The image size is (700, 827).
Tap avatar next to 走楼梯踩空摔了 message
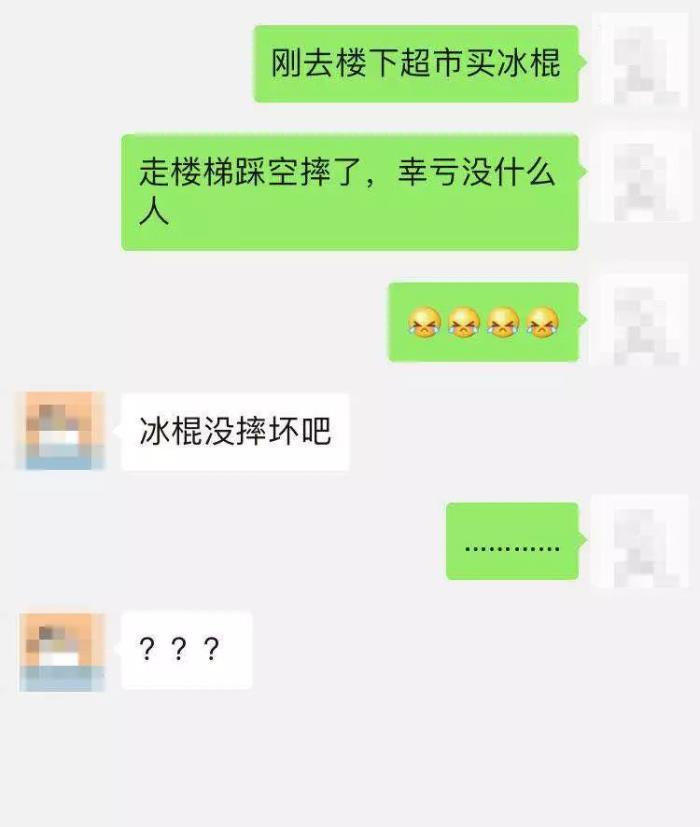point(640,180)
